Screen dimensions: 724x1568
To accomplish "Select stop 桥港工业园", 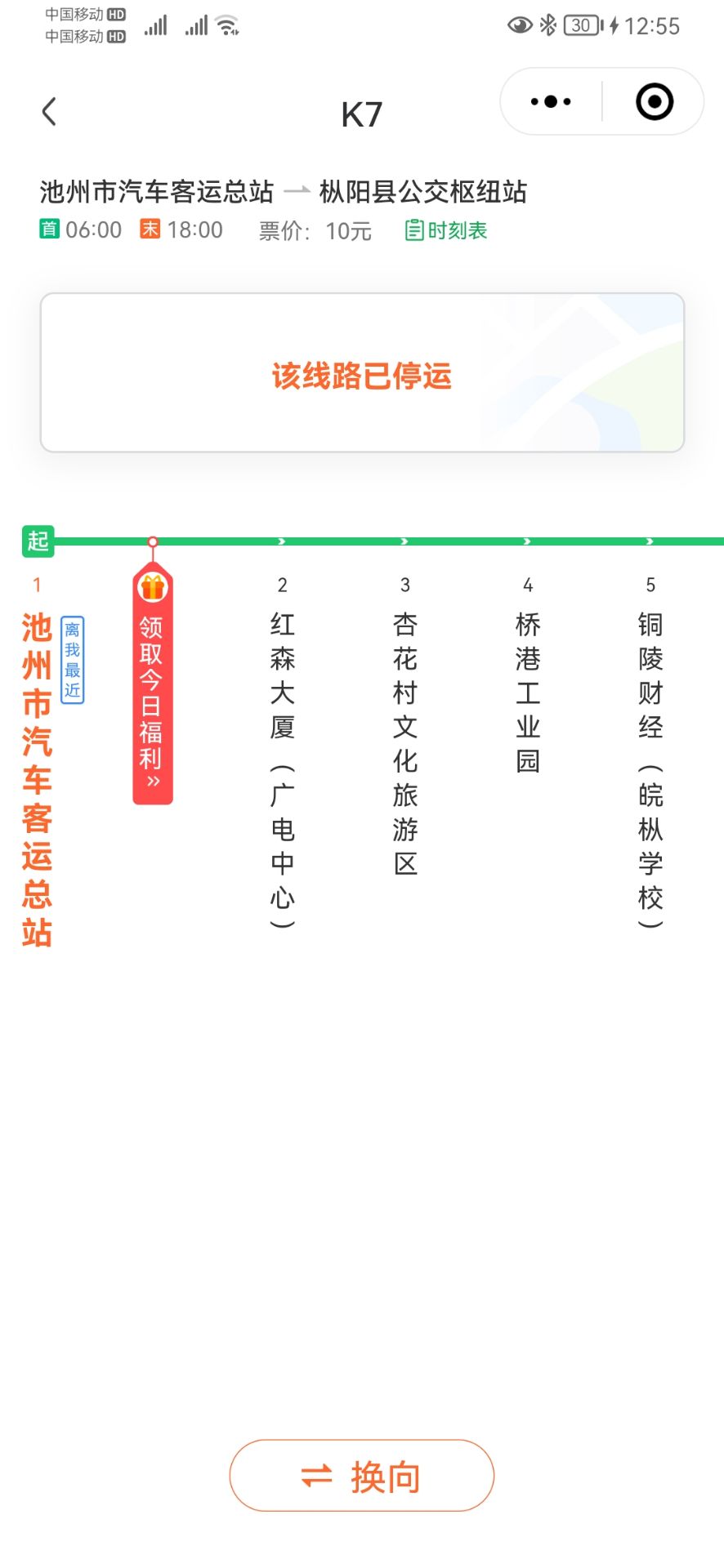I will point(527,693).
